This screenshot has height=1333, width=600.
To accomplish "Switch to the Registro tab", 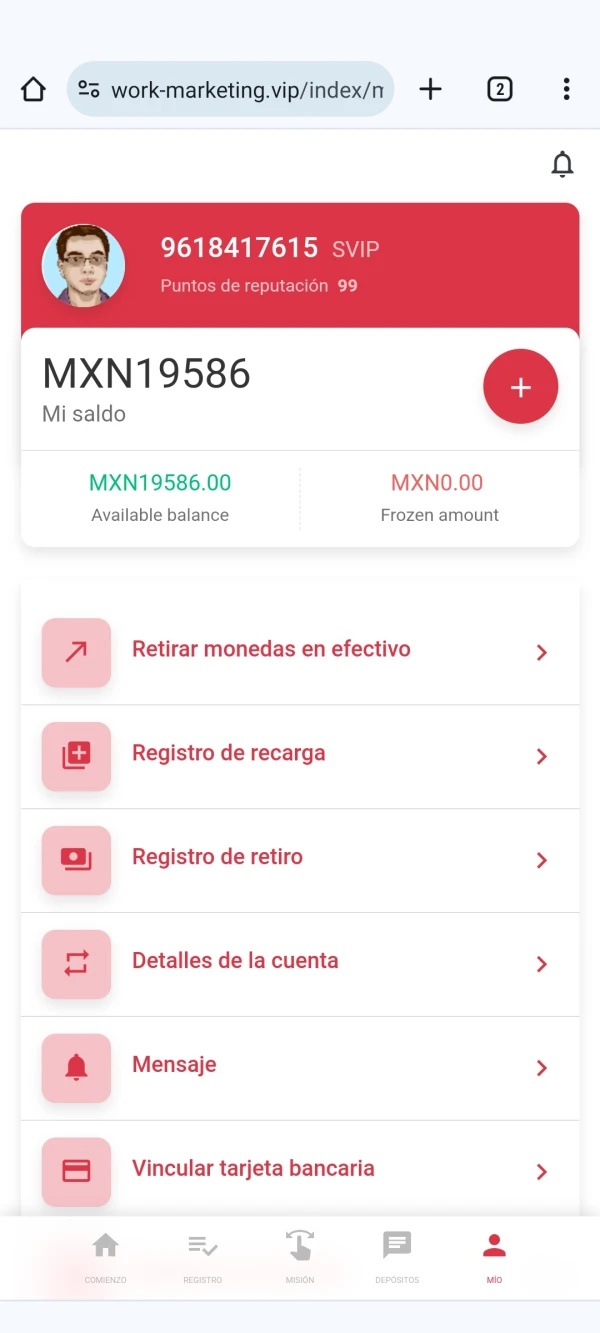I will click(202, 1256).
